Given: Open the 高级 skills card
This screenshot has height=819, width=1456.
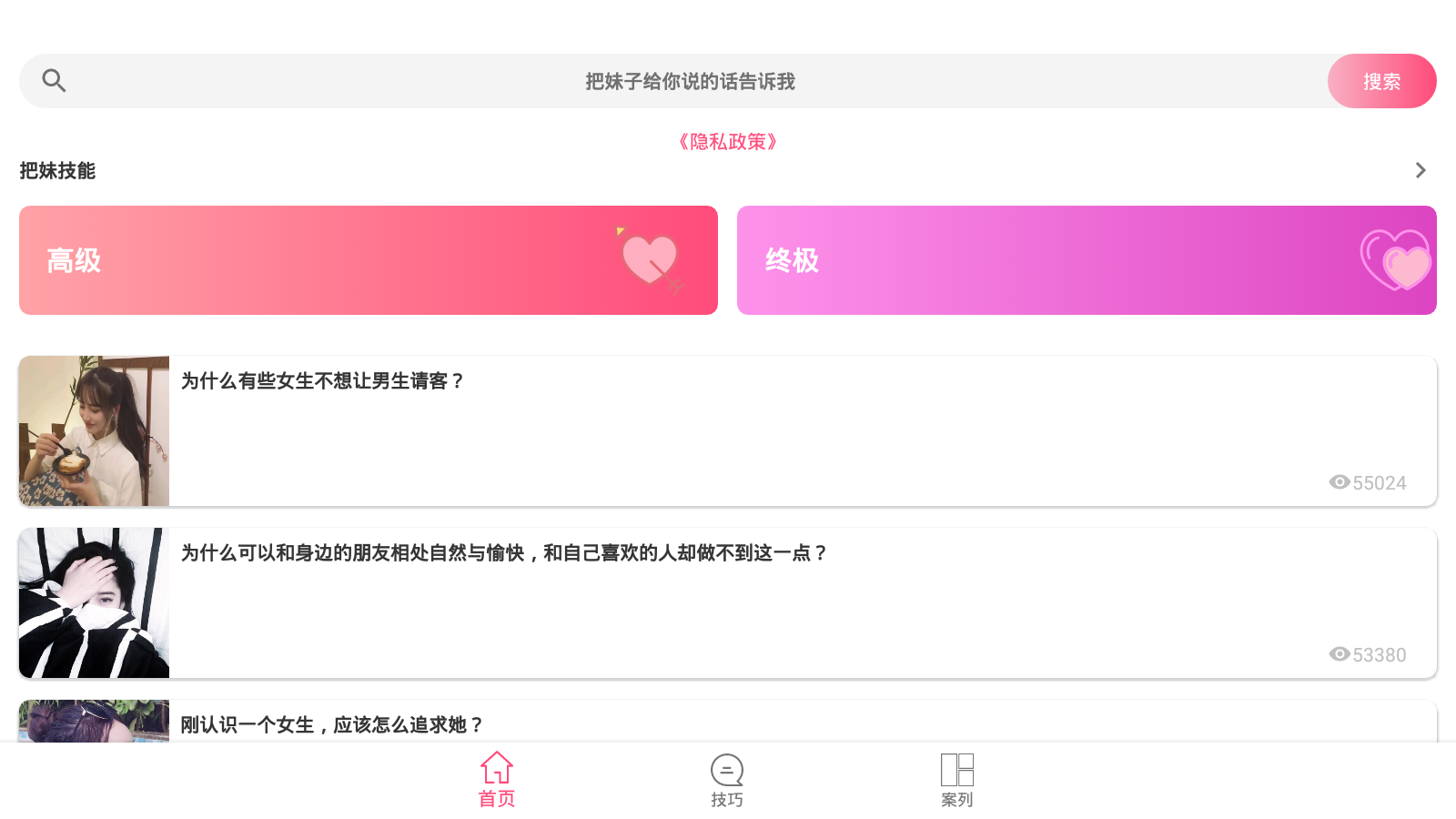Looking at the screenshot, I should pos(368,260).
